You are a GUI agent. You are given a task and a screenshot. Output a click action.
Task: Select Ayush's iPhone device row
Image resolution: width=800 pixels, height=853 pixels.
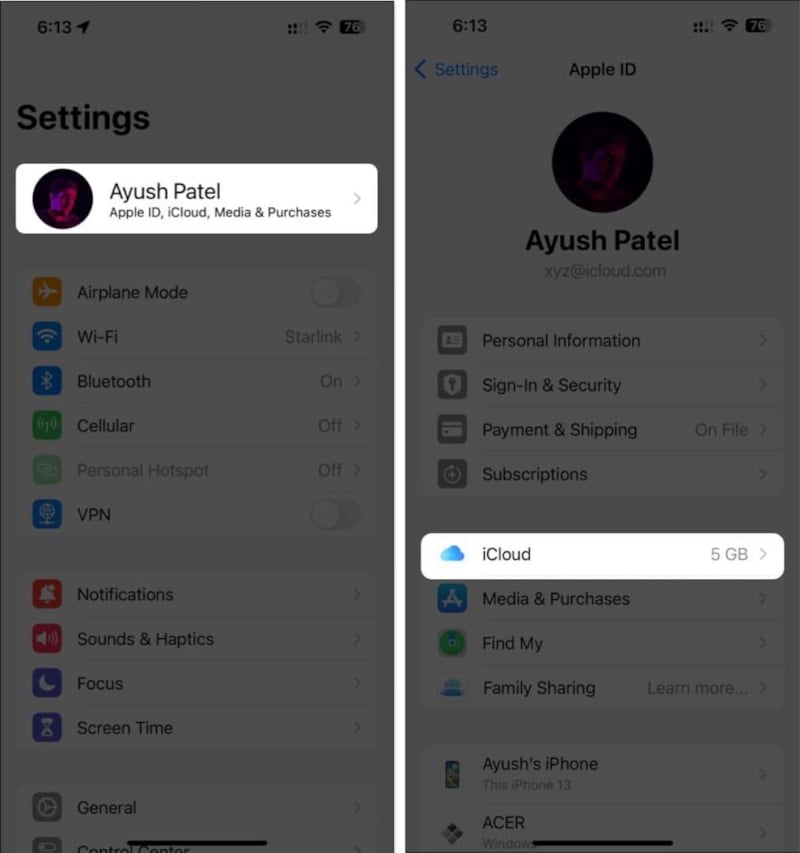click(602, 772)
